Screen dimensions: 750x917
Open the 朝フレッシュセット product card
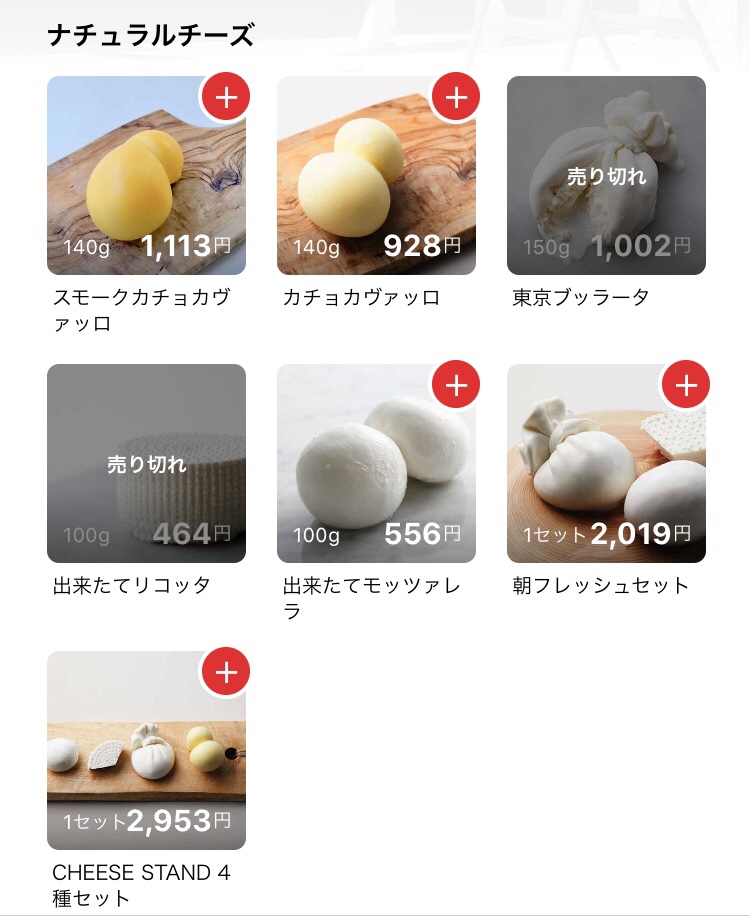coord(606,470)
